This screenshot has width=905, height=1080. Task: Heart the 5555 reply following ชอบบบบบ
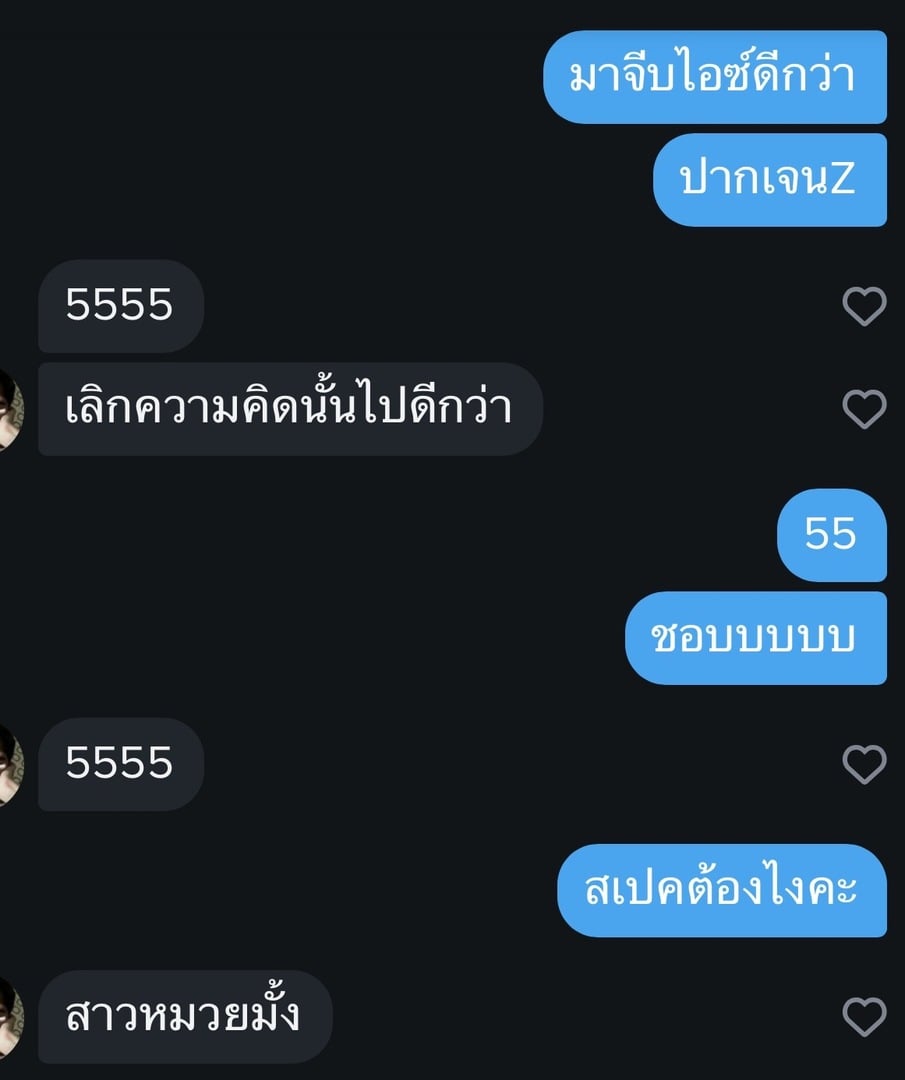click(864, 765)
